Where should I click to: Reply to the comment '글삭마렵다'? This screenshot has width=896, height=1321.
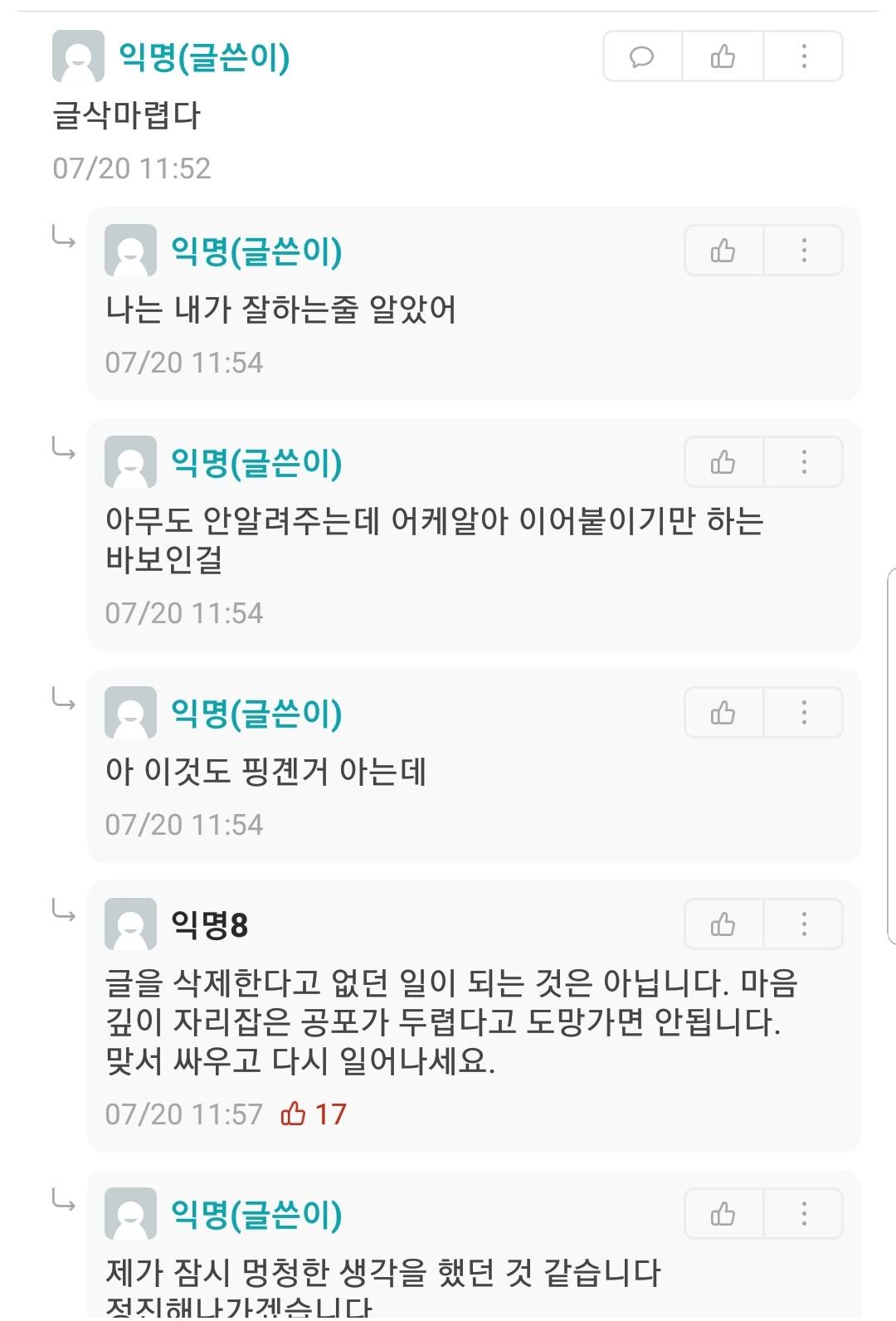[x=642, y=56]
